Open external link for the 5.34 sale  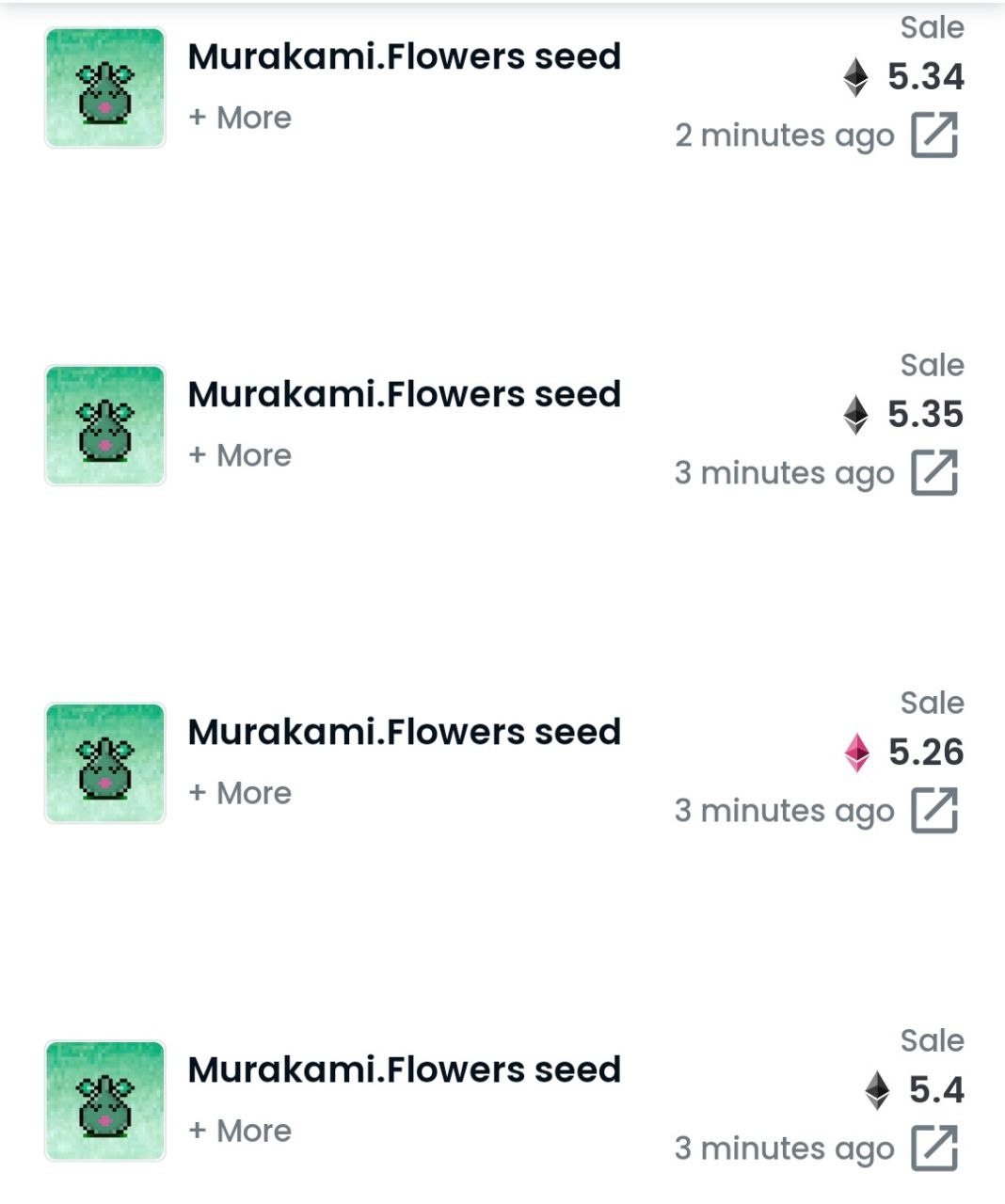[x=934, y=135]
